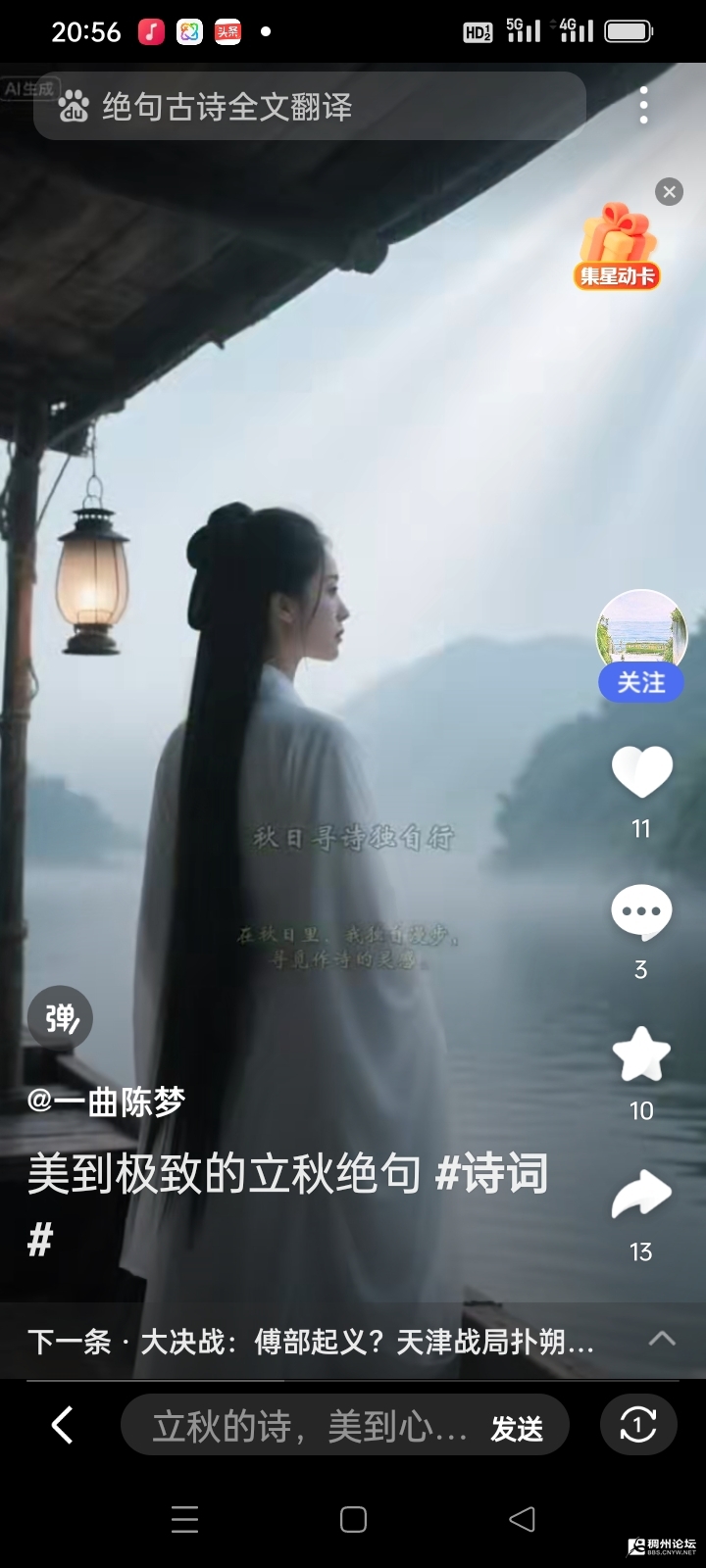Tap the circular loop icon beside 发送
Viewport: 706px width, 1568px height.
coord(638,1425)
